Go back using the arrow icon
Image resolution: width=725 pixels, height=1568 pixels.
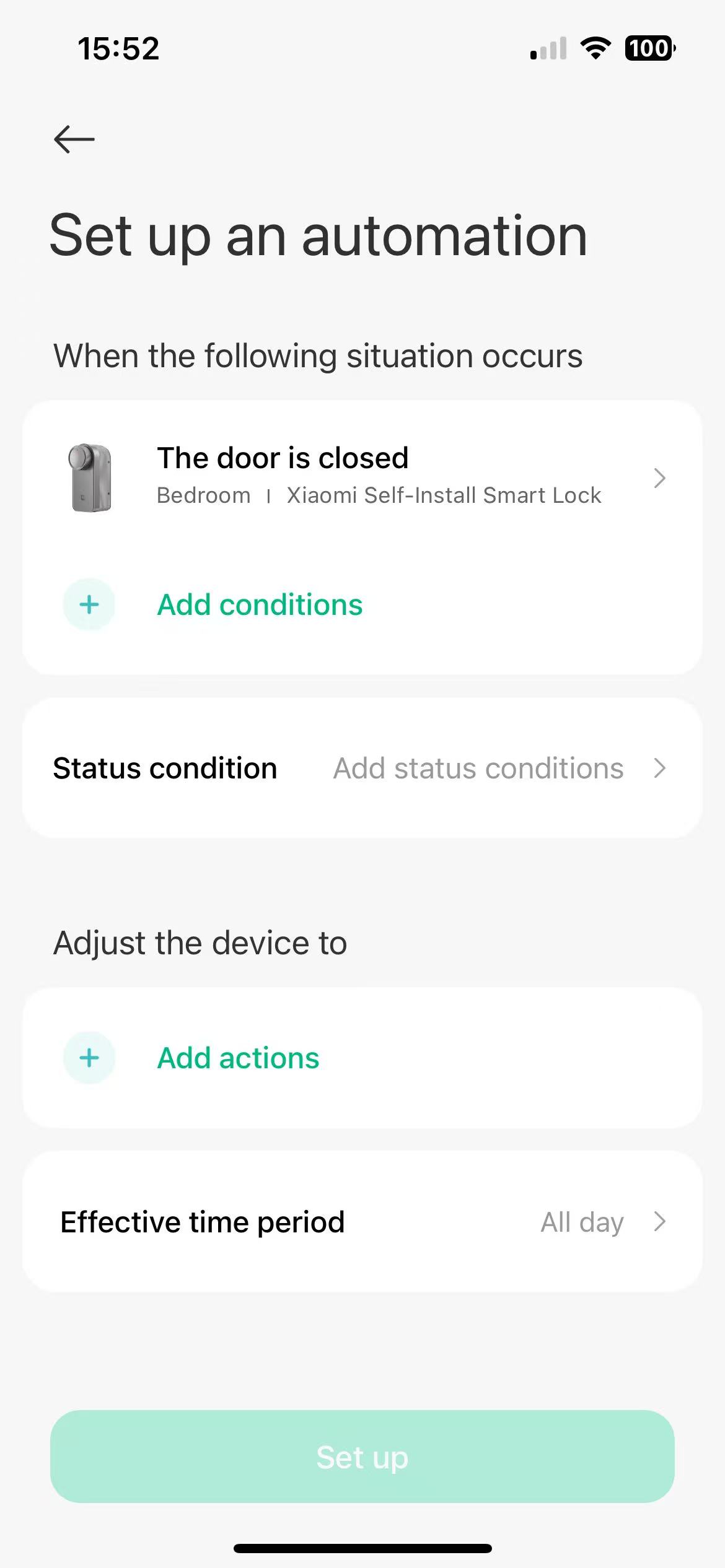point(74,139)
